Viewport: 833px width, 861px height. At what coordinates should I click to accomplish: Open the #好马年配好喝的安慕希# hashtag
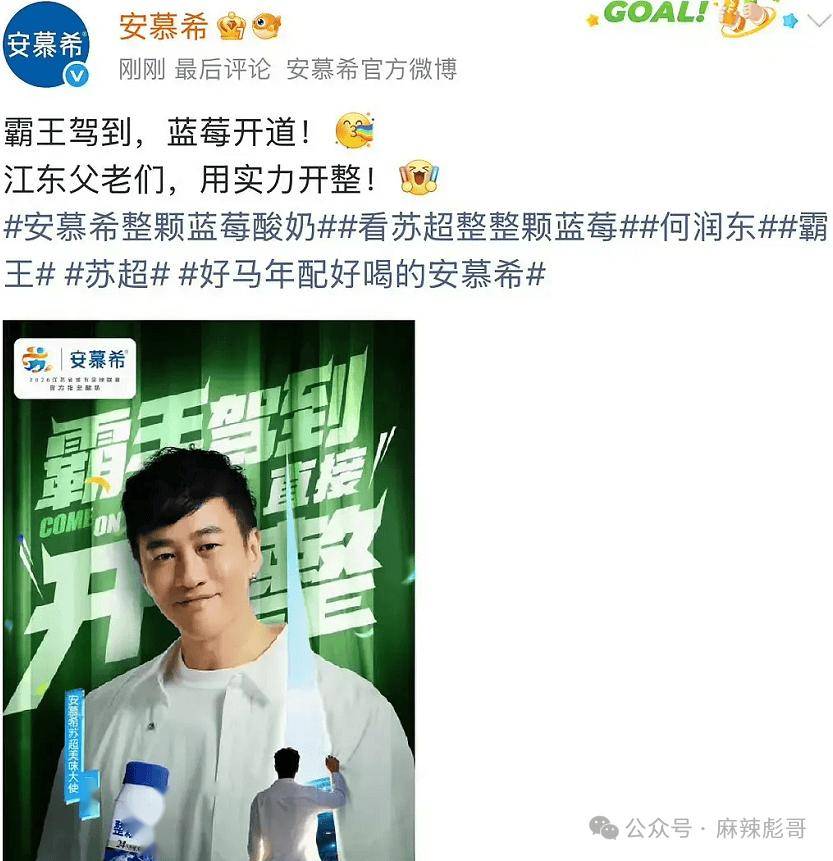[362, 275]
